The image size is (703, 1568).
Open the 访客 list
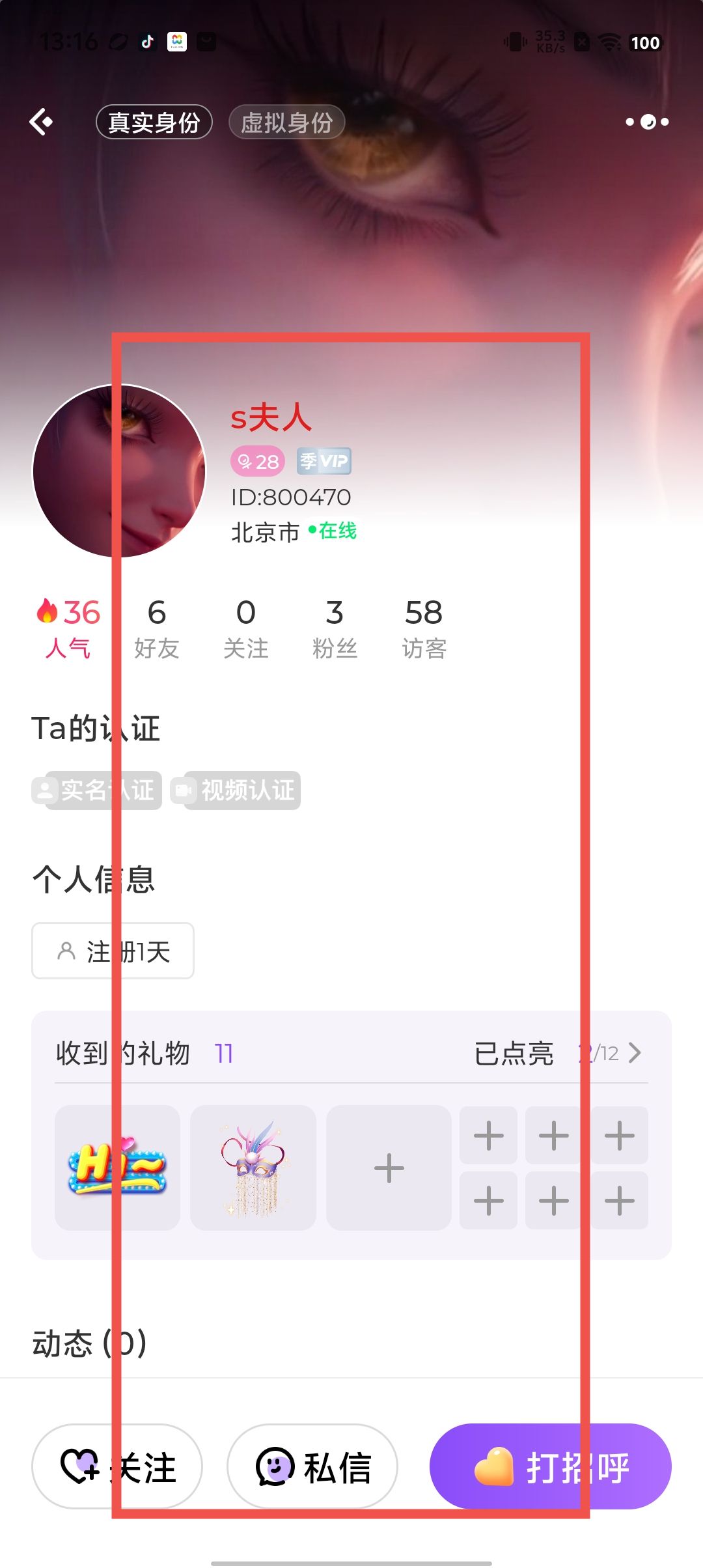coord(424,628)
